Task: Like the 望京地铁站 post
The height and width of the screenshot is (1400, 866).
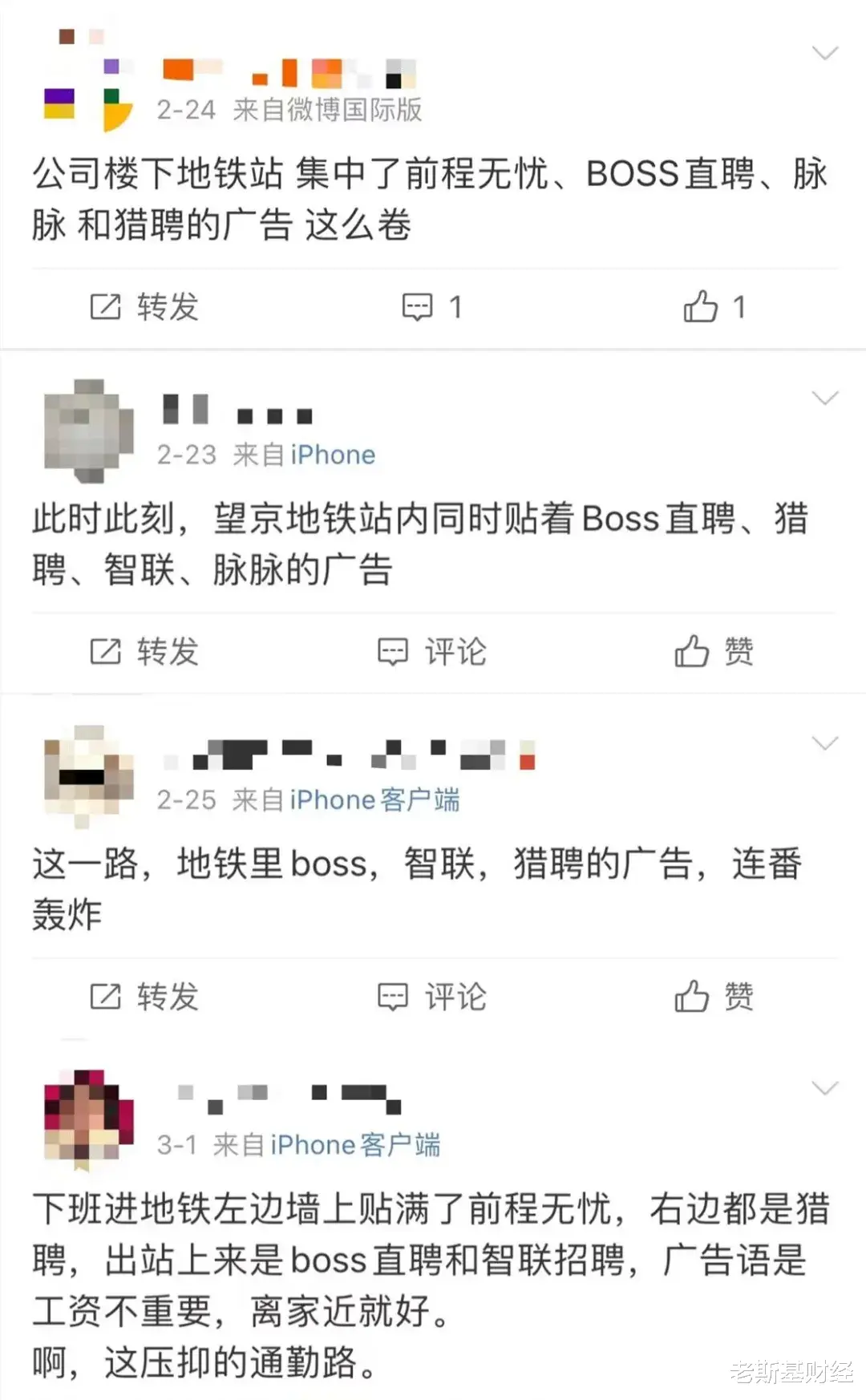Action: click(714, 652)
